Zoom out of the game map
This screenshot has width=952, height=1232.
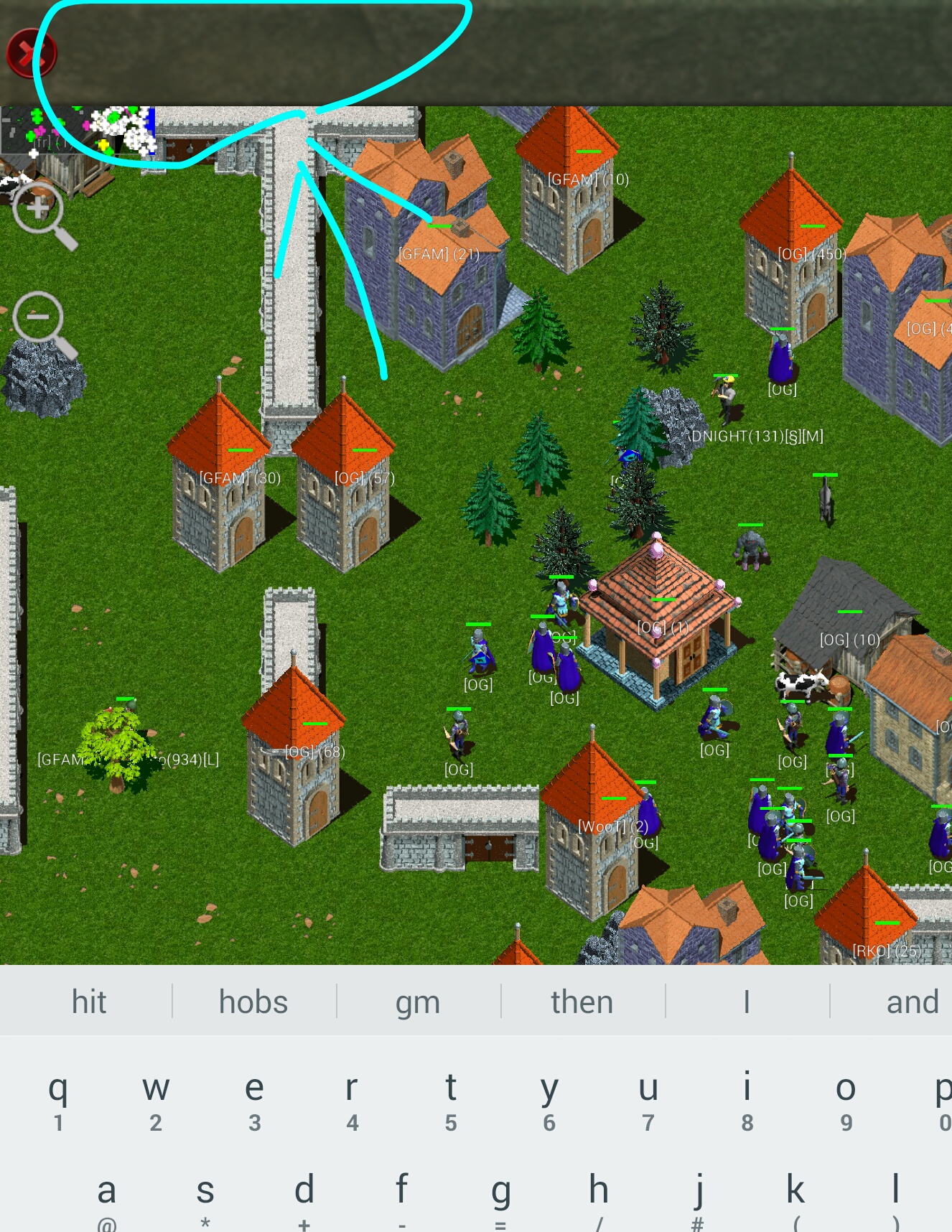point(42,322)
